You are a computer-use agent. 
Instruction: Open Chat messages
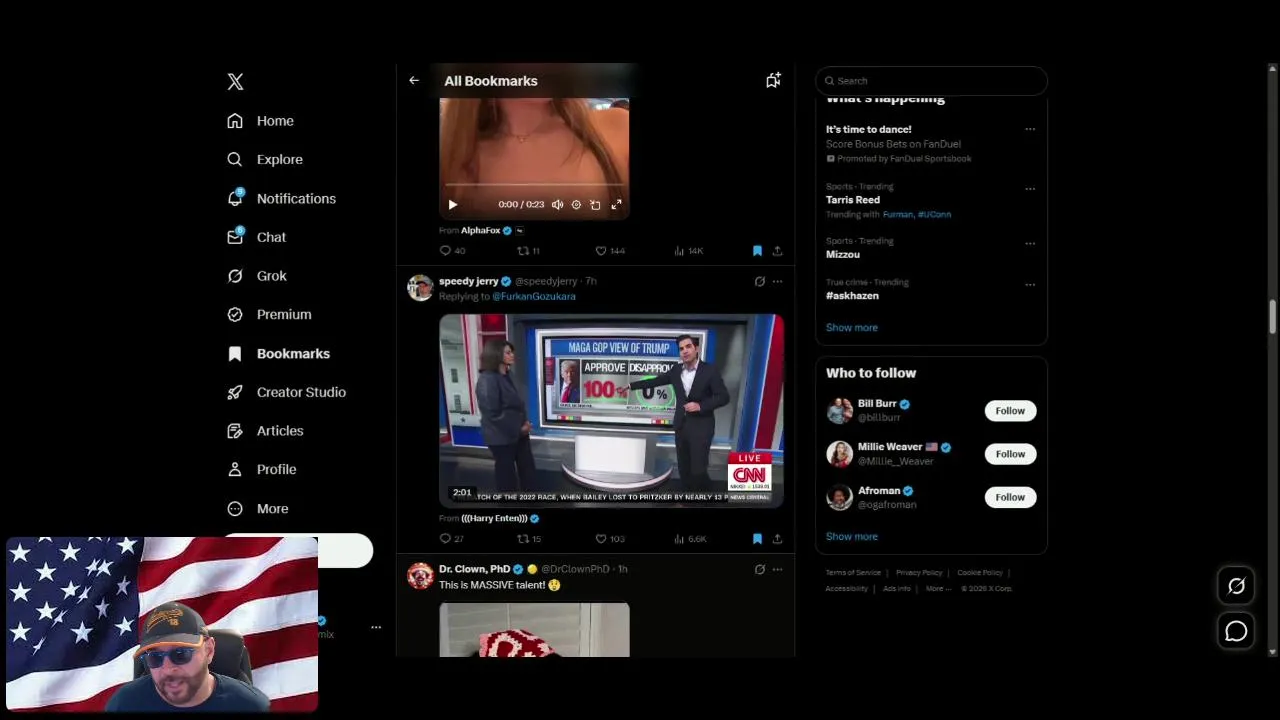point(270,237)
